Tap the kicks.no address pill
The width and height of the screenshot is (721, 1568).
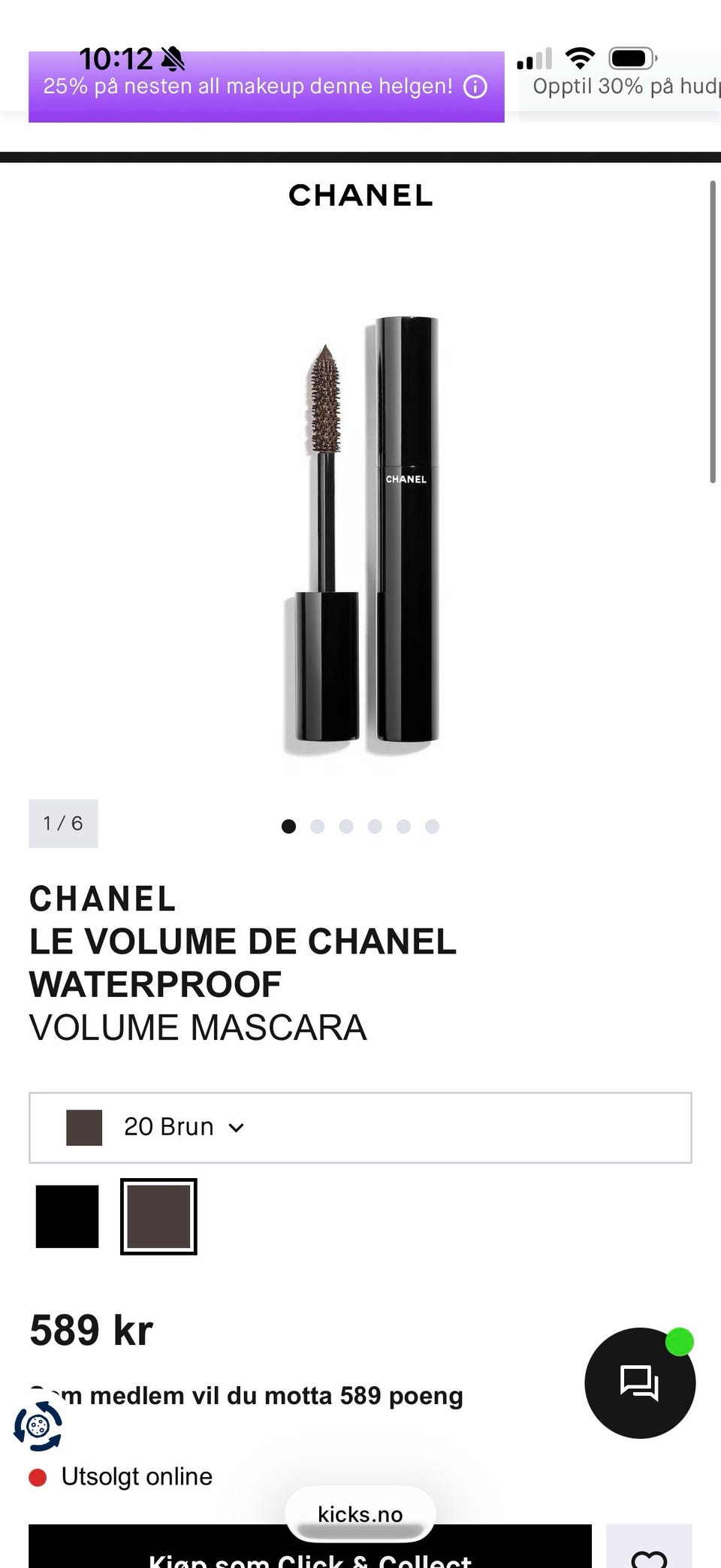tap(360, 1514)
